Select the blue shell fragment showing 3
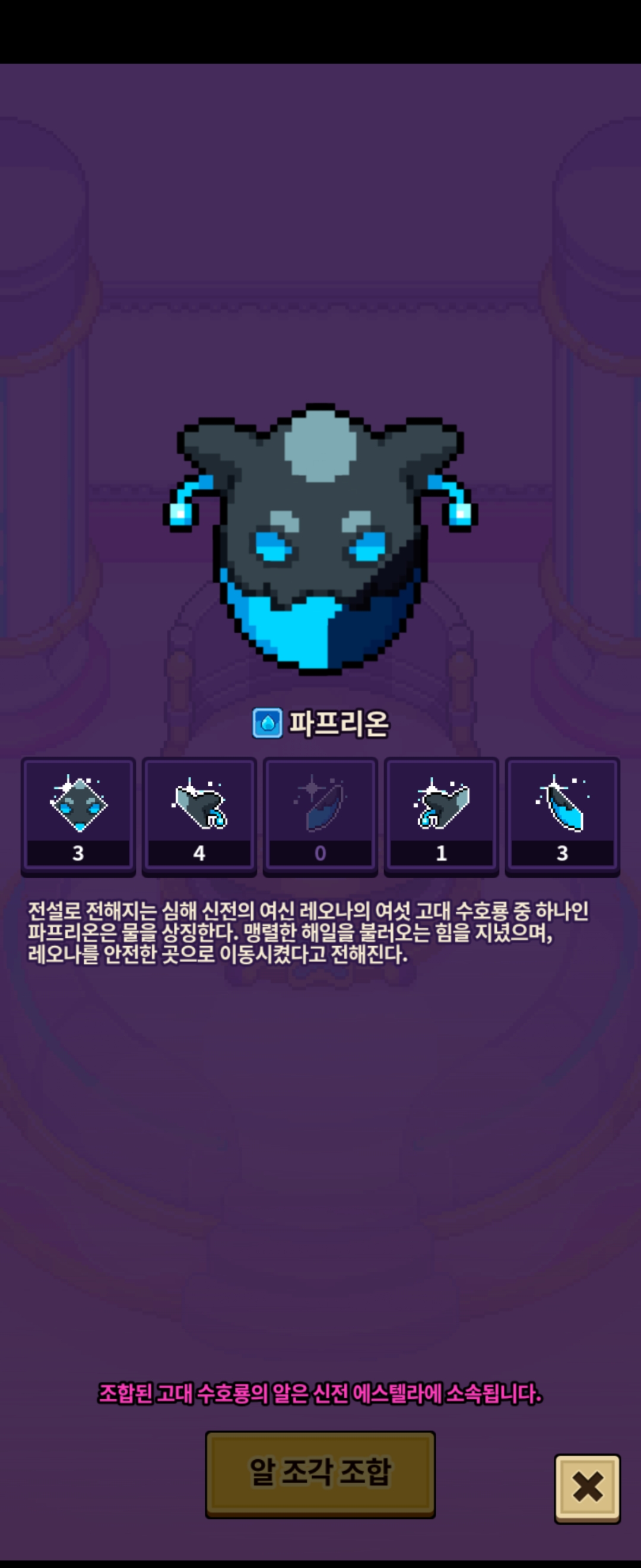 point(563,815)
